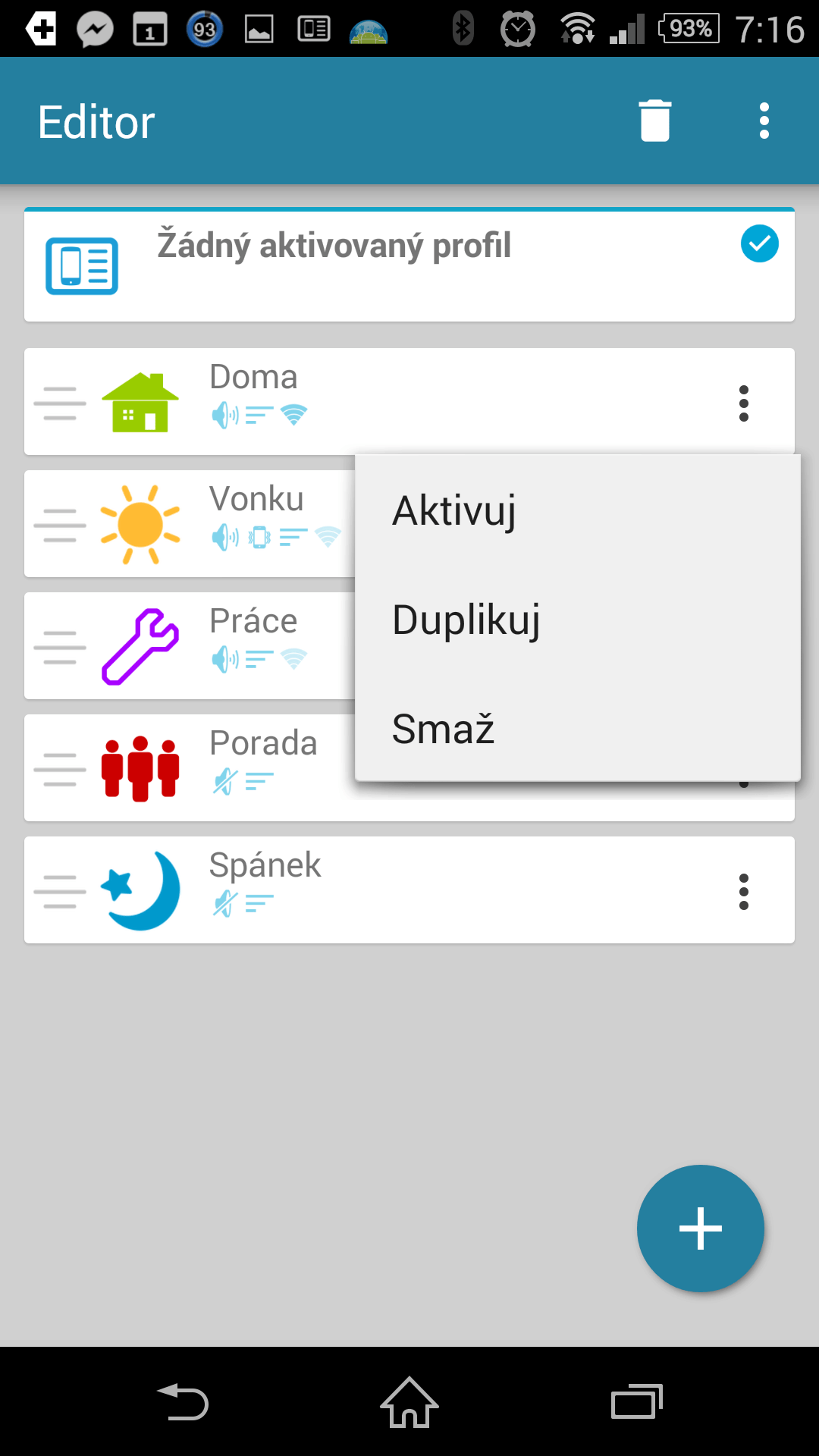Viewport: 819px width, 1456px height.
Task: Tap the trash icon in the toolbar
Action: point(655,121)
